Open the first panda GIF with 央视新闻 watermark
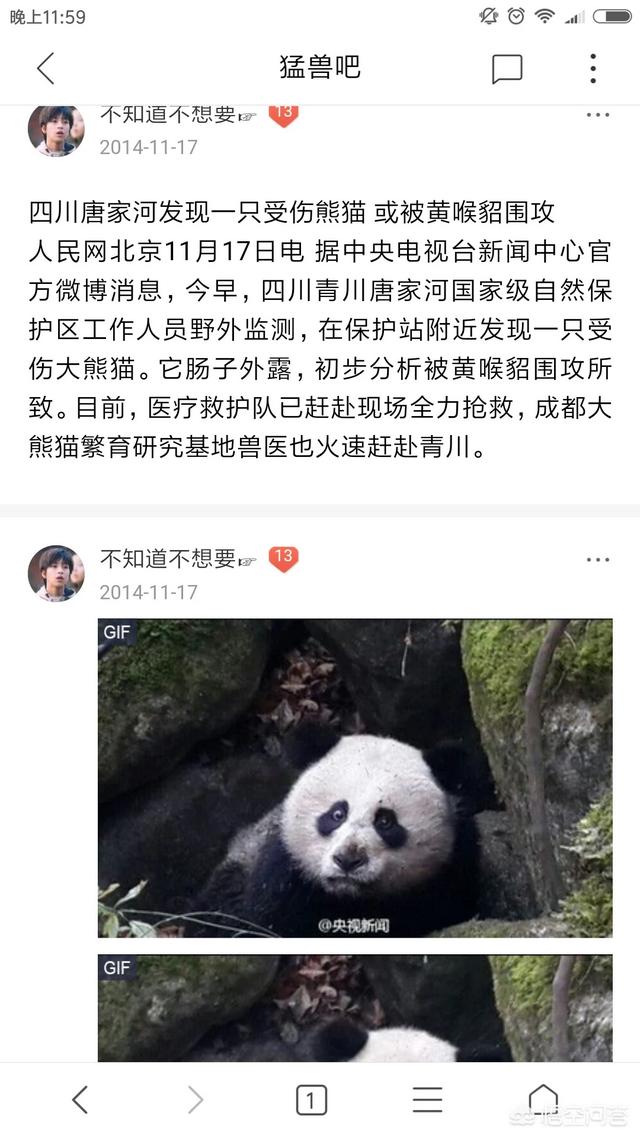The image size is (640, 1138). click(x=355, y=778)
